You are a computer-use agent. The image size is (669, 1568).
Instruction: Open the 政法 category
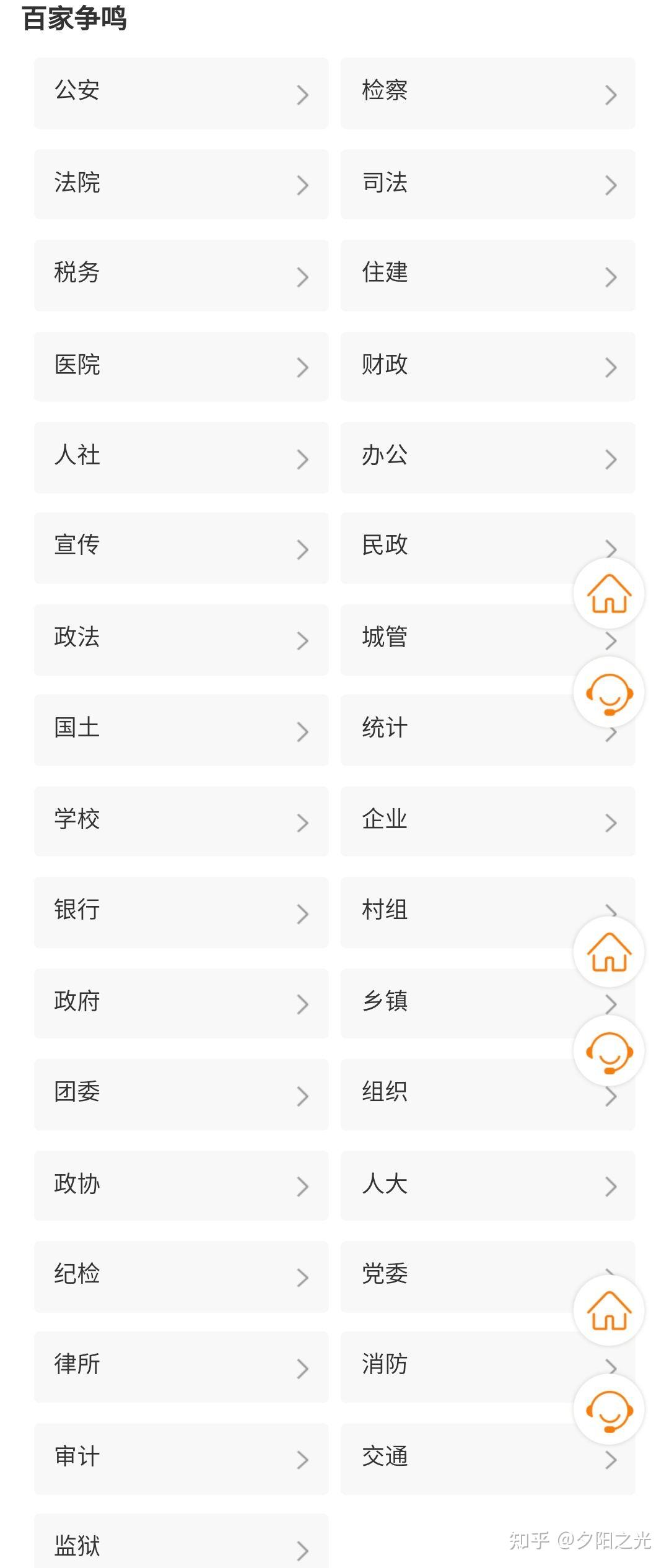pyautogui.click(x=181, y=639)
